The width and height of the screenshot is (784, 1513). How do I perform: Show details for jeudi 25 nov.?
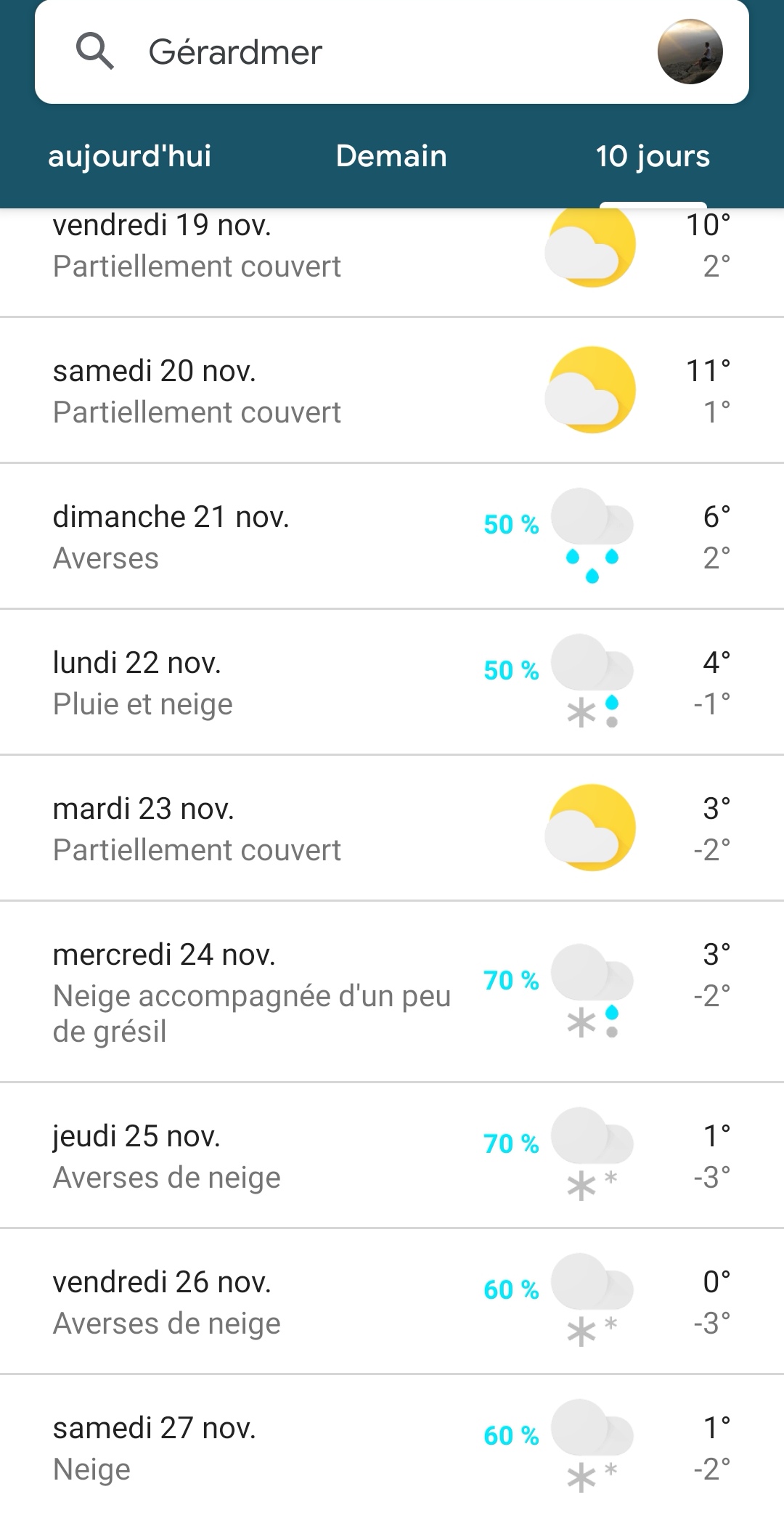392,1155
